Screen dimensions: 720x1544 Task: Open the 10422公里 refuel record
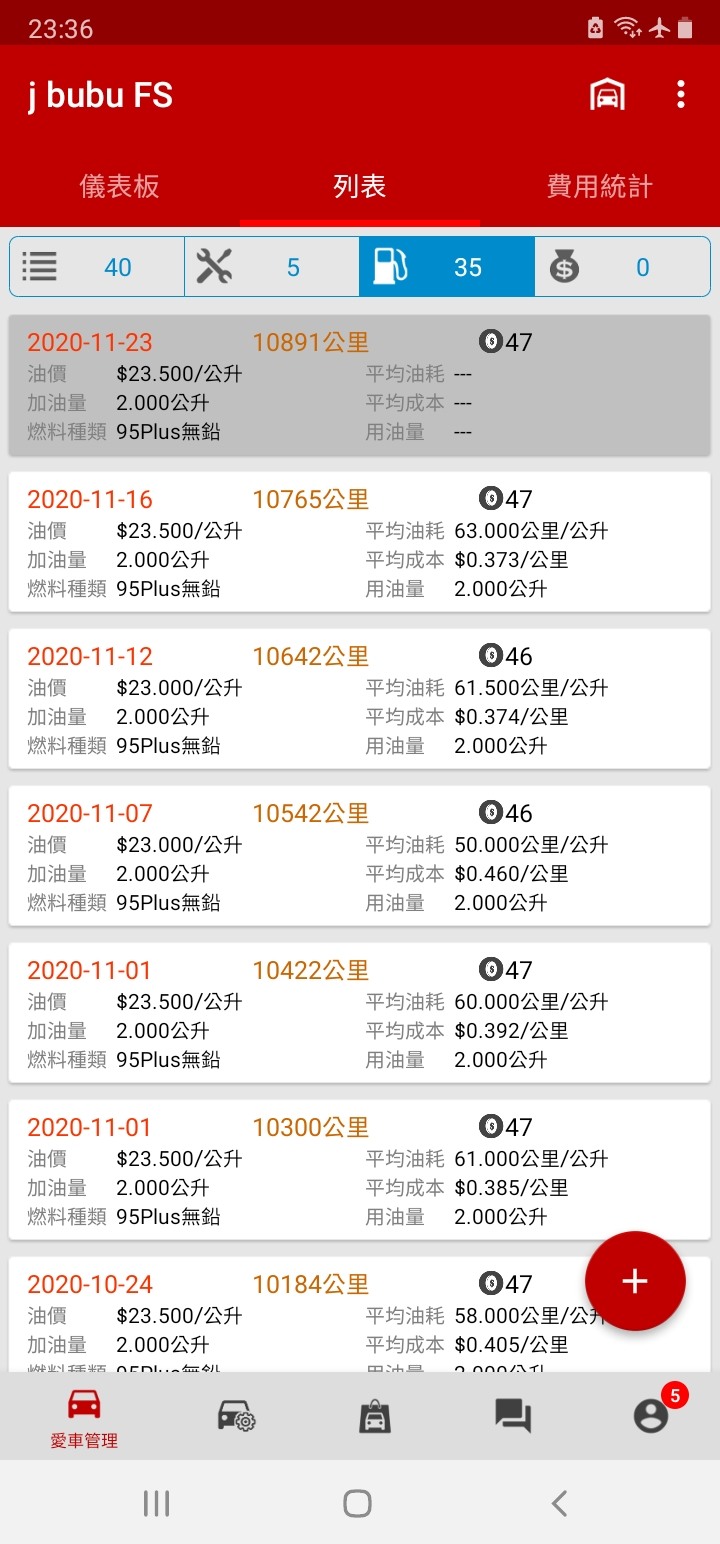pyautogui.click(x=360, y=1013)
